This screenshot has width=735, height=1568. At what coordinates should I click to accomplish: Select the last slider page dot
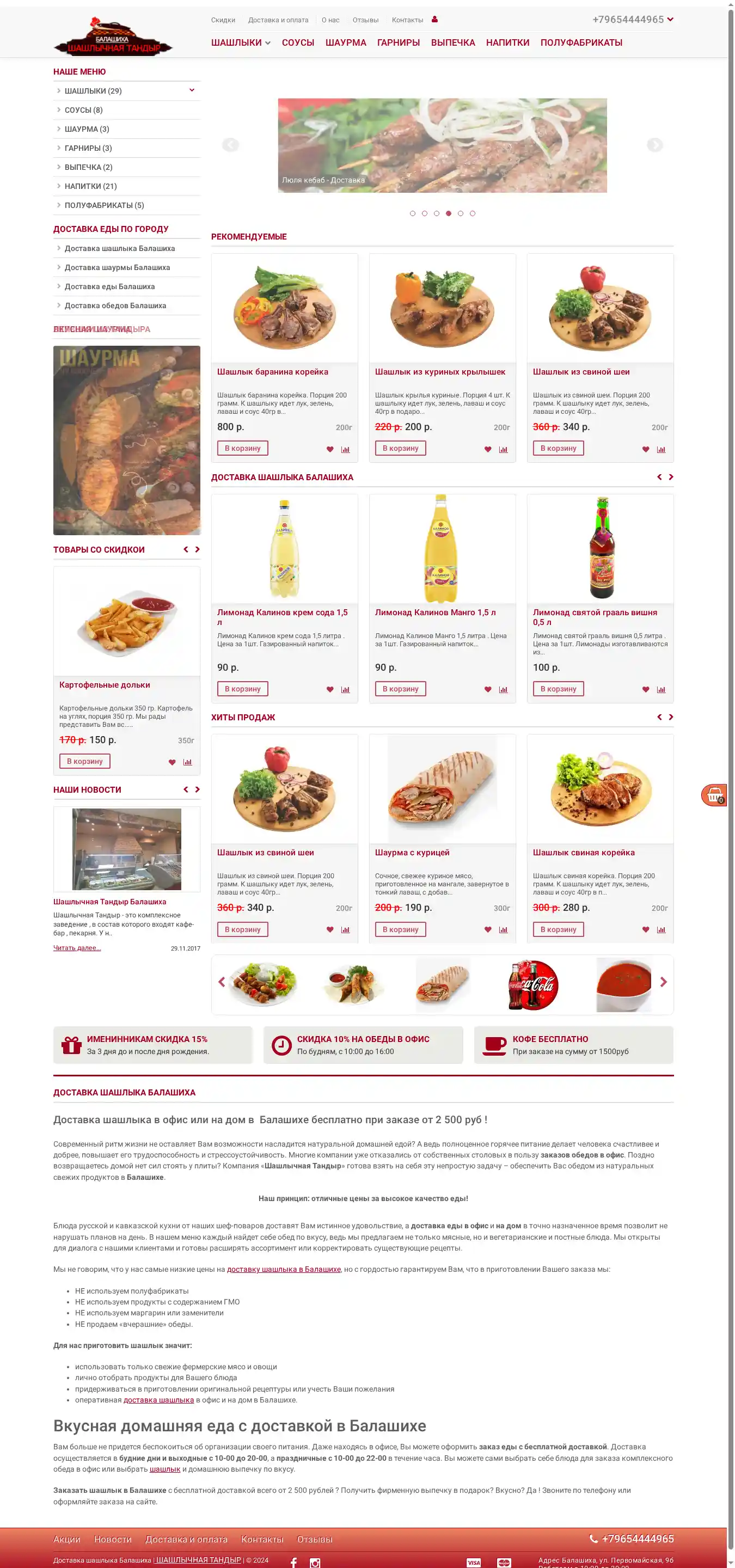point(472,213)
